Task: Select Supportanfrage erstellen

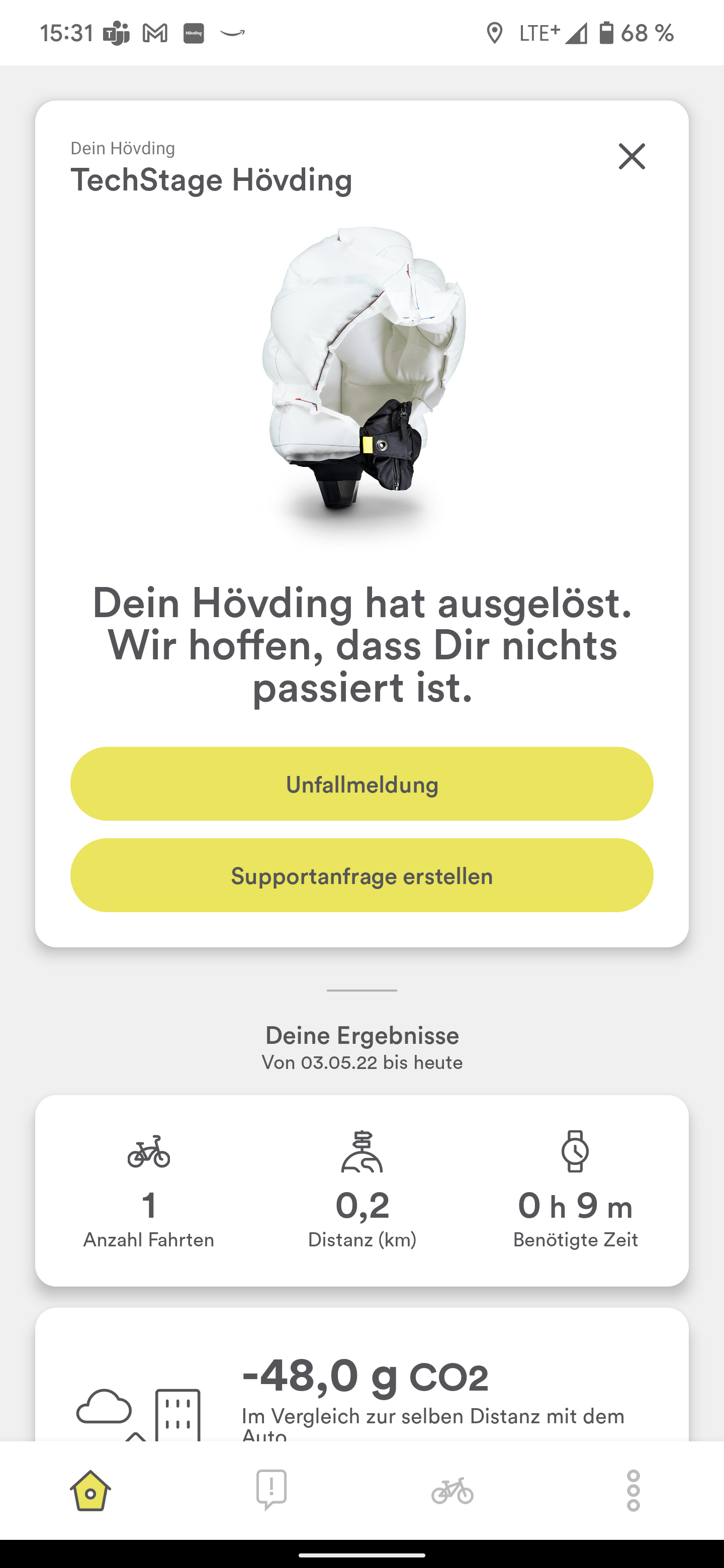Action: pos(361,875)
